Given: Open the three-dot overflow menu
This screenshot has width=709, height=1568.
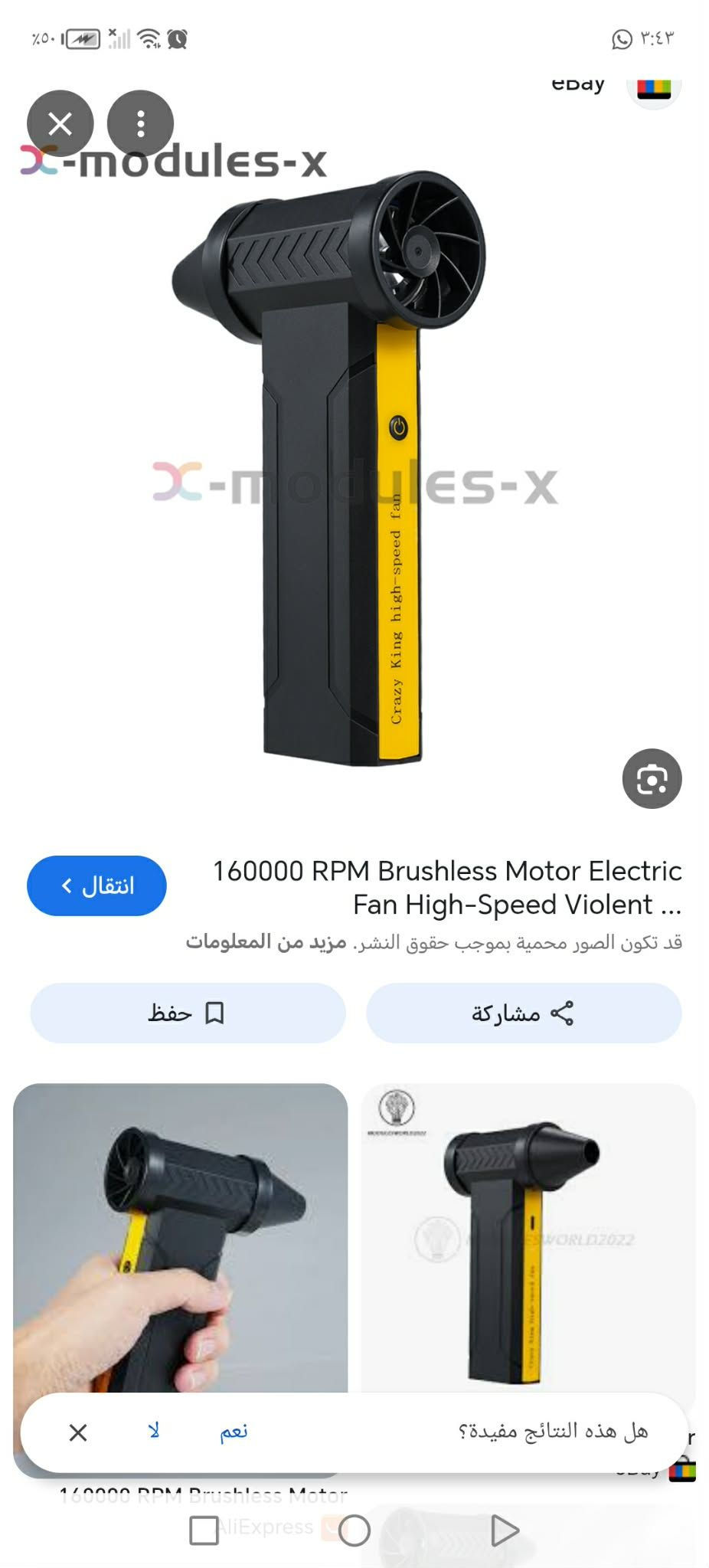Looking at the screenshot, I should (x=140, y=123).
